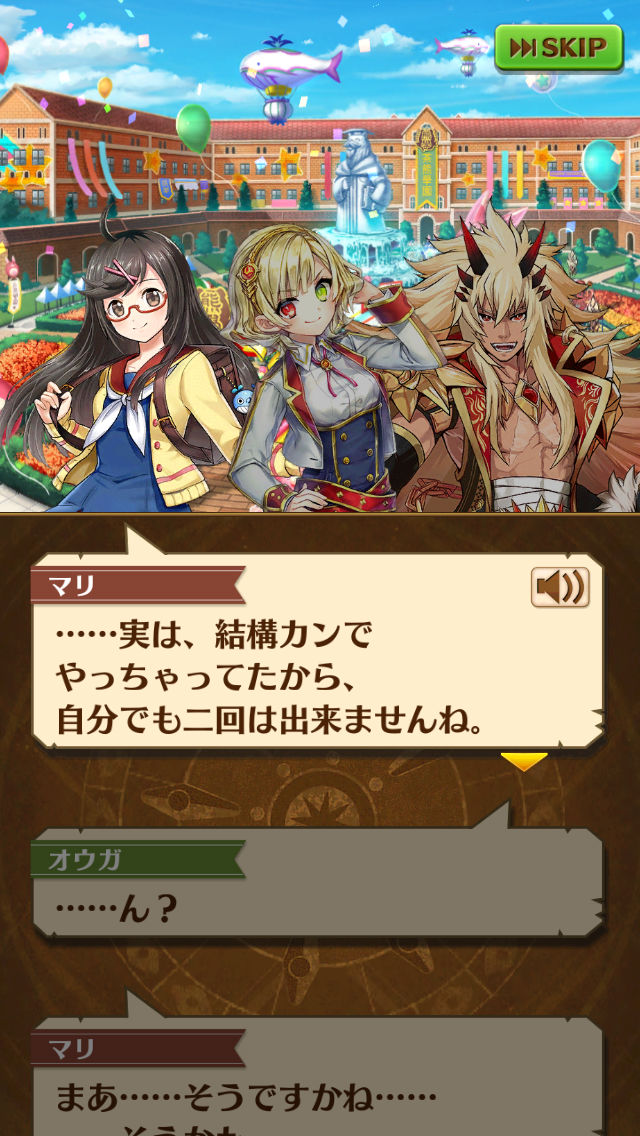The height and width of the screenshot is (1136, 640).
Task: Advance dialogue with the yellow arrow indicator
Action: (523, 762)
